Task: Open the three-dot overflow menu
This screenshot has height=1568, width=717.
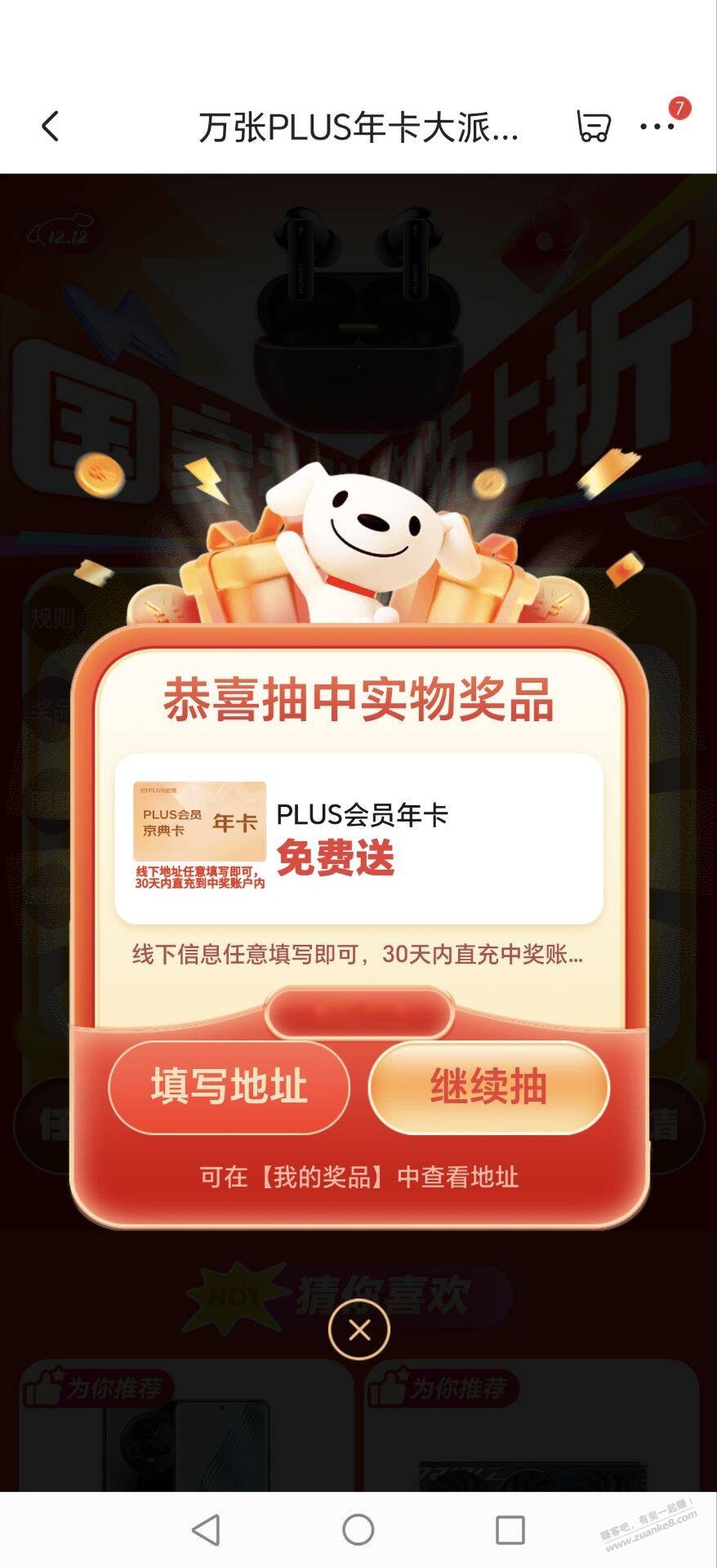Action: point(657,127)
